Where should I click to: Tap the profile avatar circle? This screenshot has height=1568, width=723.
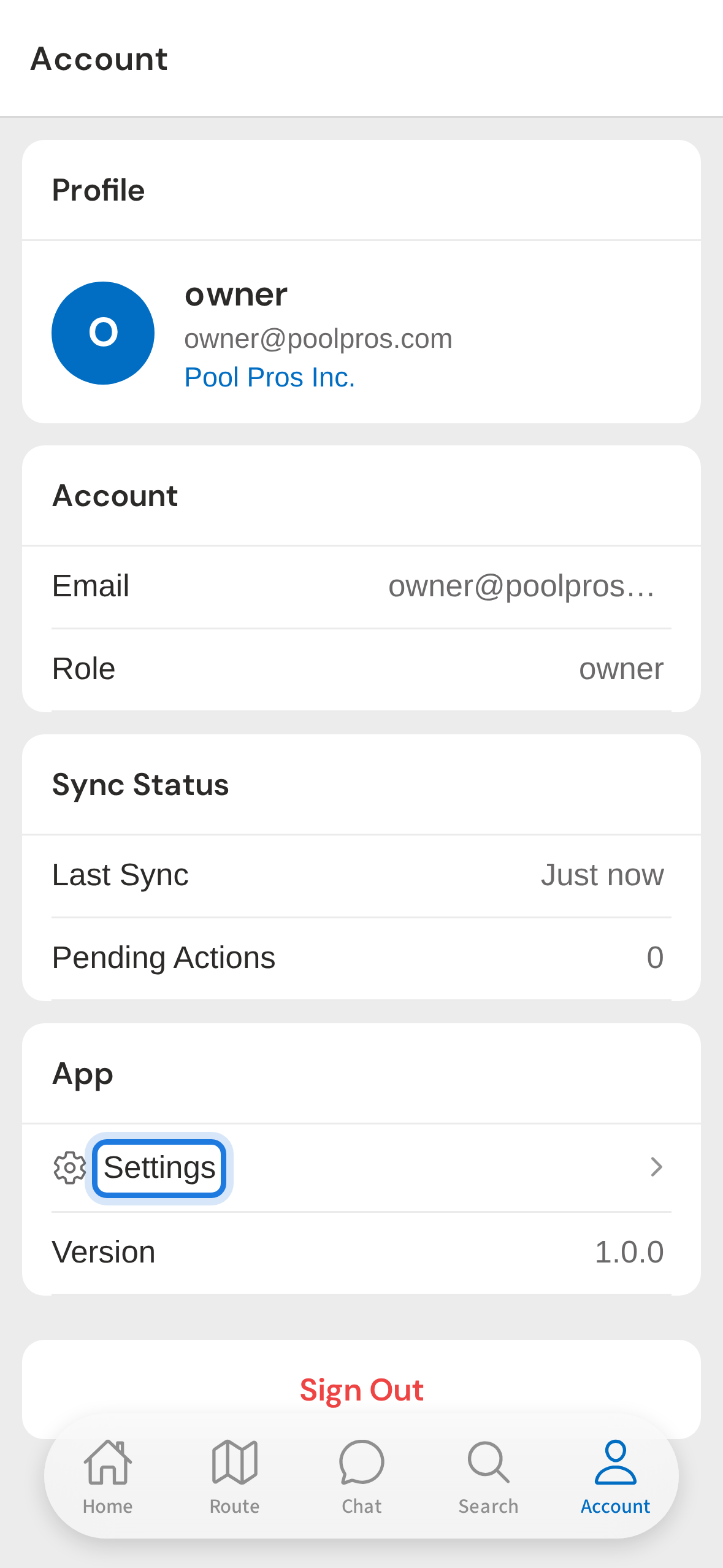tap(103, 332)
